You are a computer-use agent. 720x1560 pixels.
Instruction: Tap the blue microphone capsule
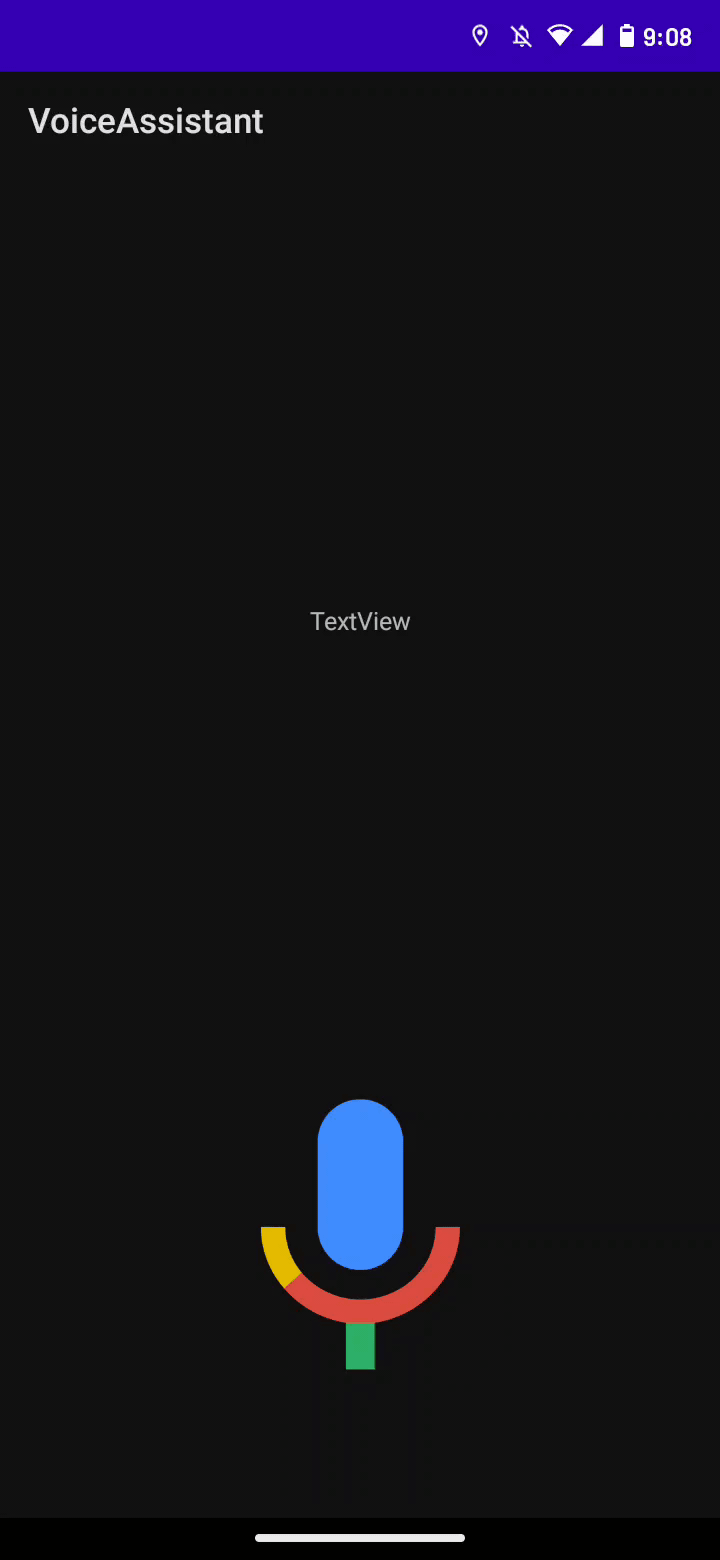tap(360, 1185)
